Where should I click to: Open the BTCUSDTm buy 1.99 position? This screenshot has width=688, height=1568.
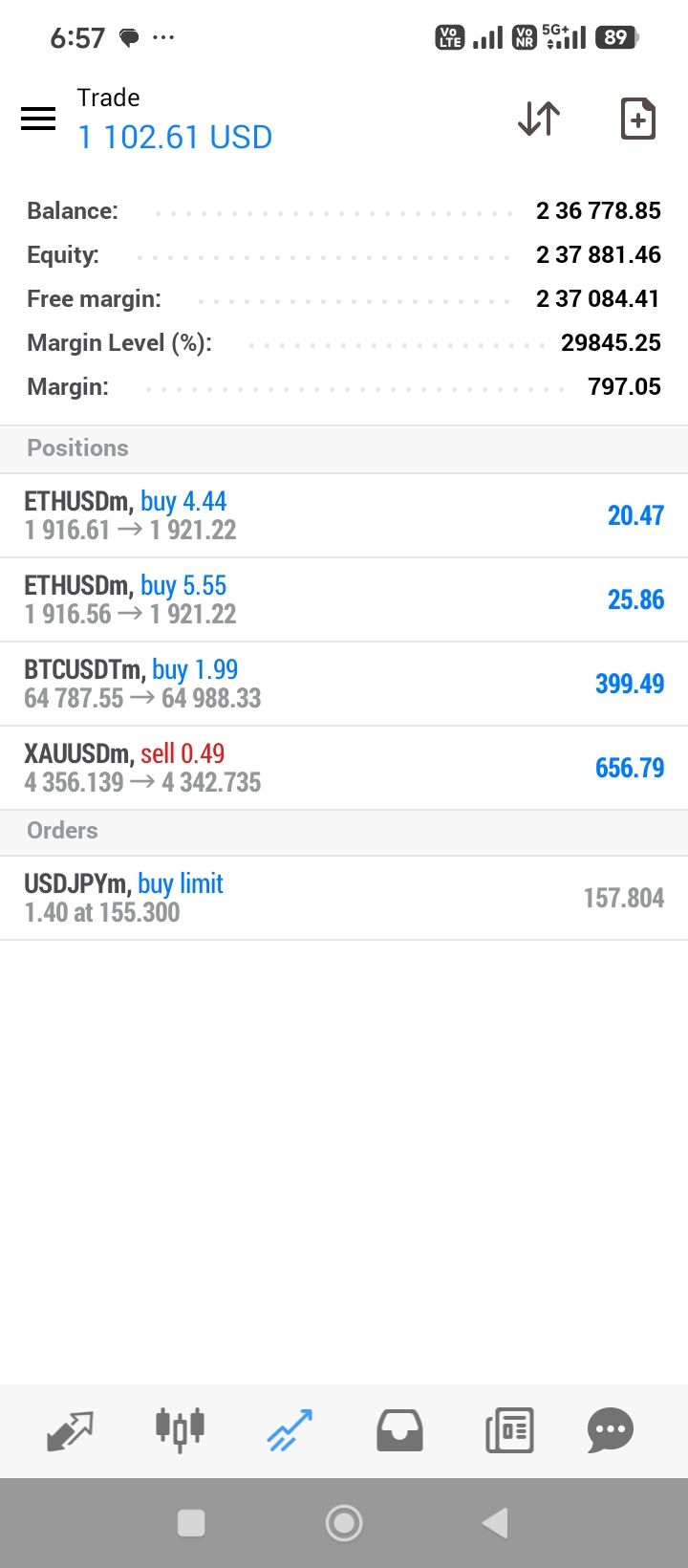coord(344,684)
